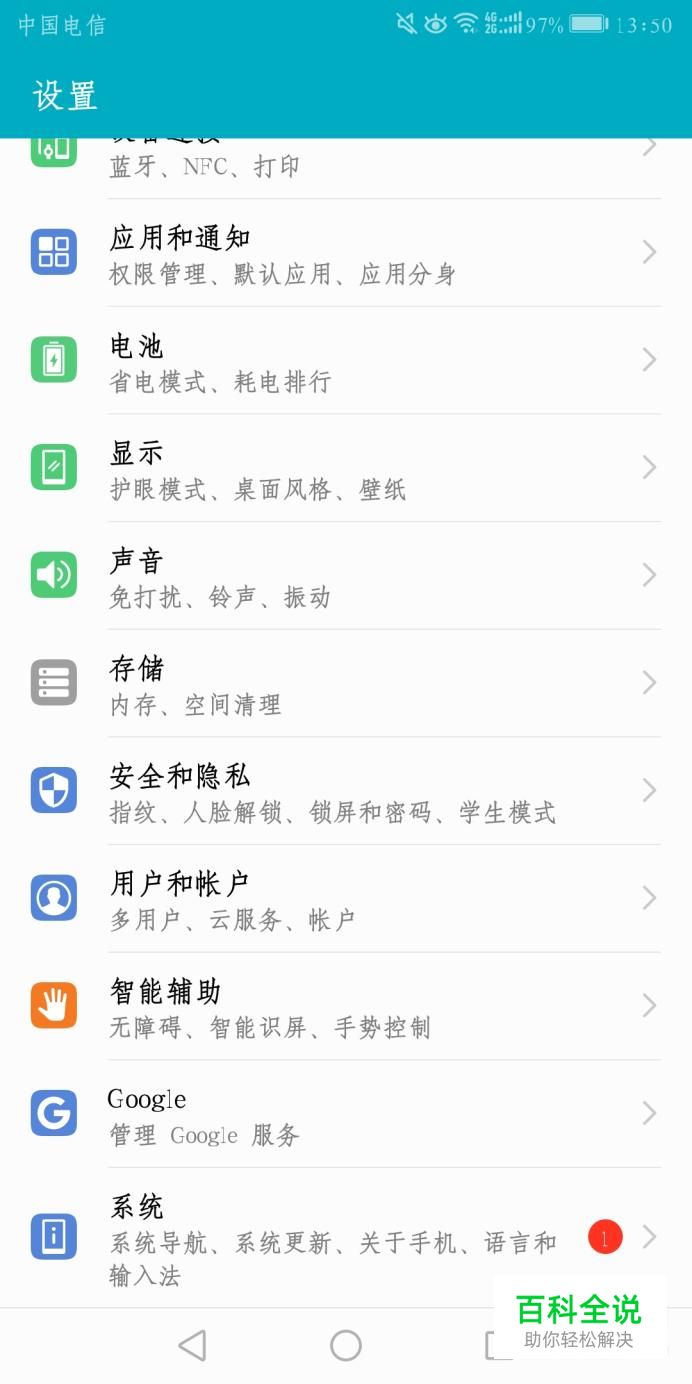Open Google services settings
Image resolution: width=692 pixels, height=1384 pixels.
tap(345, 1115)
